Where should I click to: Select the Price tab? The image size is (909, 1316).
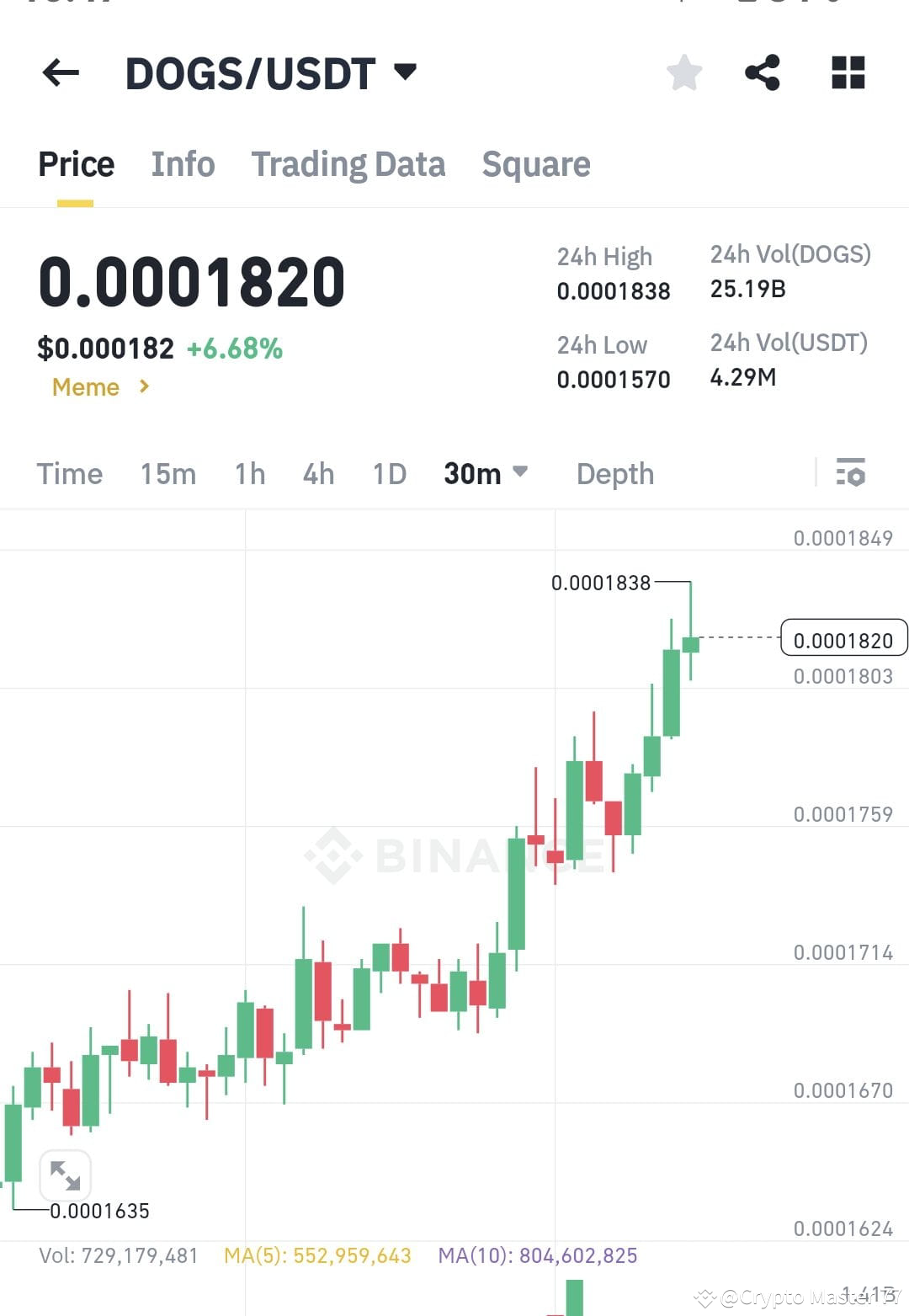coord(76,164)
